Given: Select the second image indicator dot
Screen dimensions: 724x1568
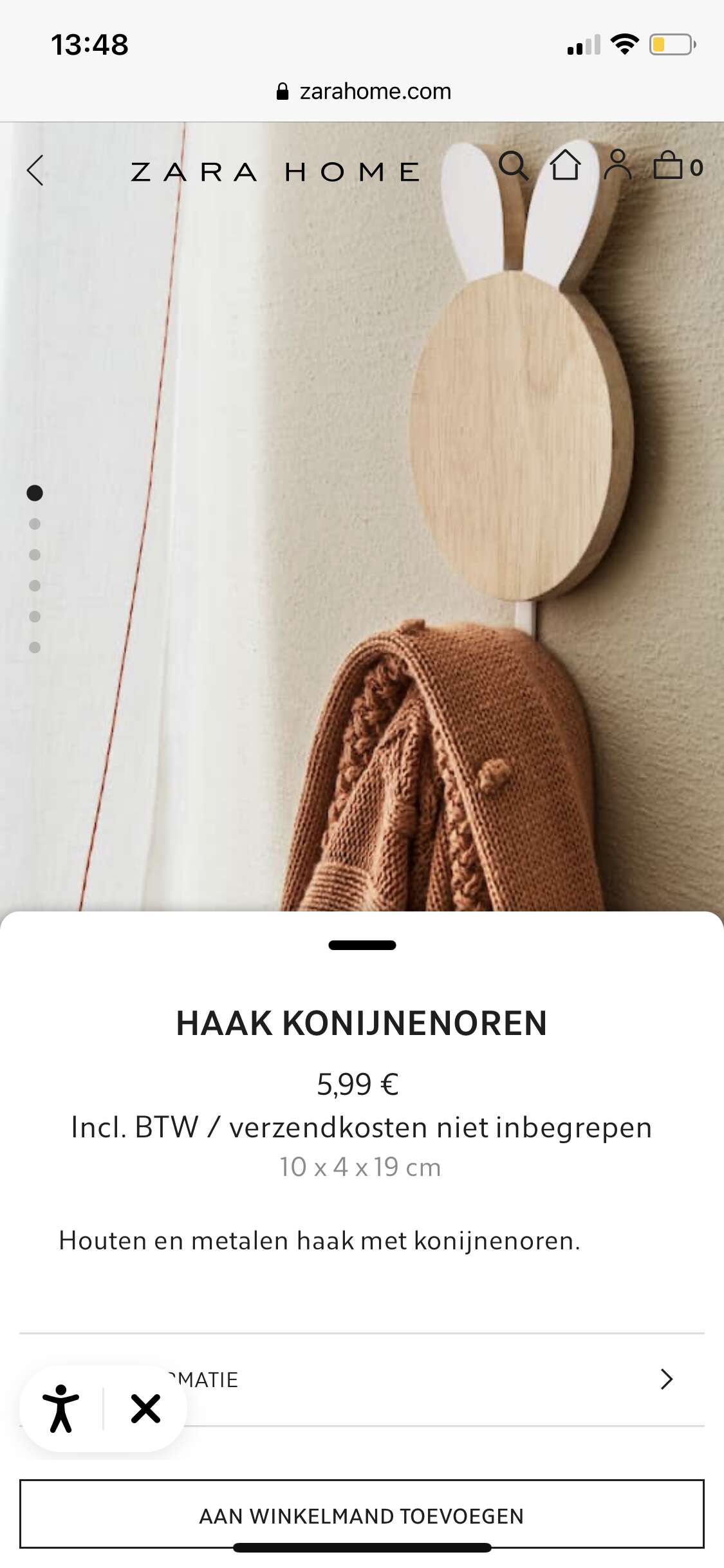Looking at the screenshot, I should pos(35,524).
